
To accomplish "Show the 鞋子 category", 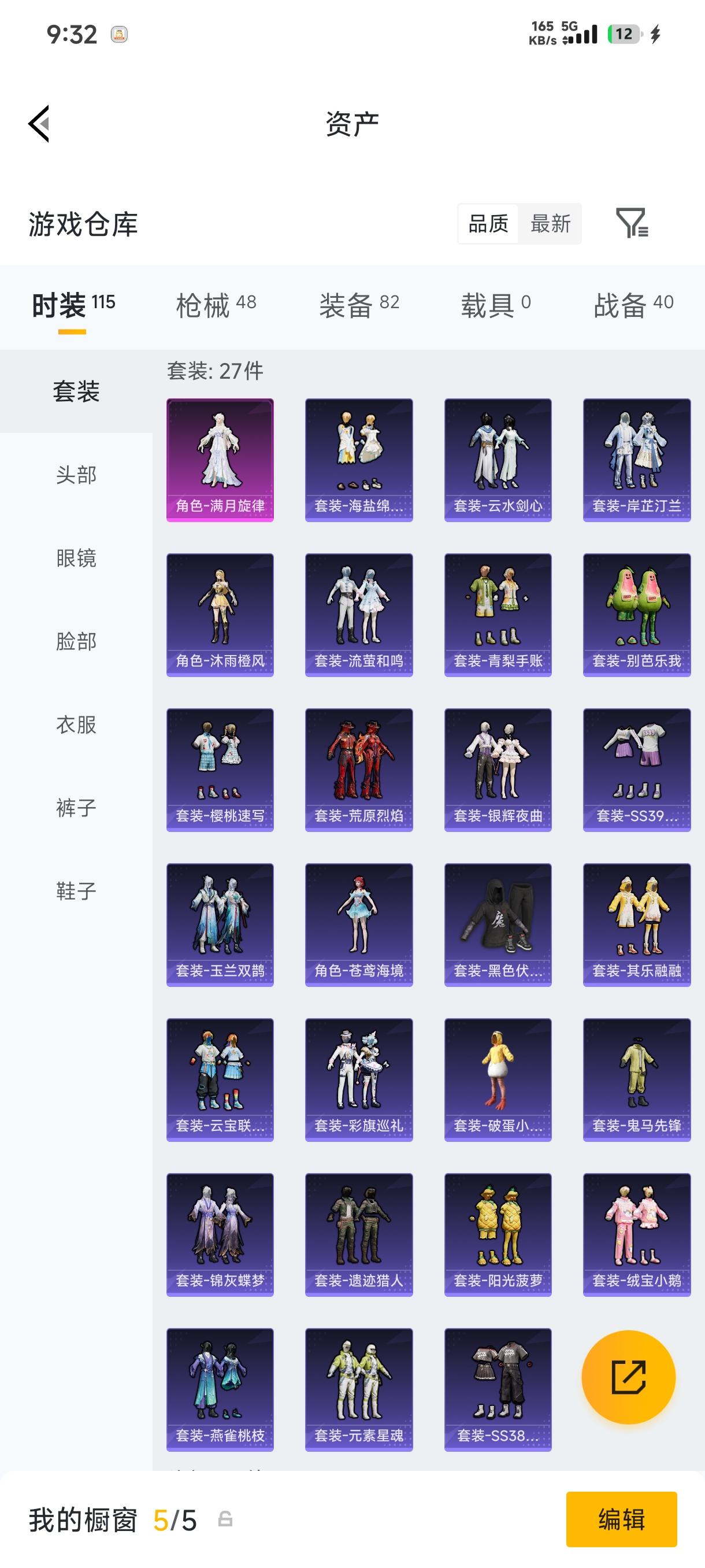I will [x=76, y=891].
